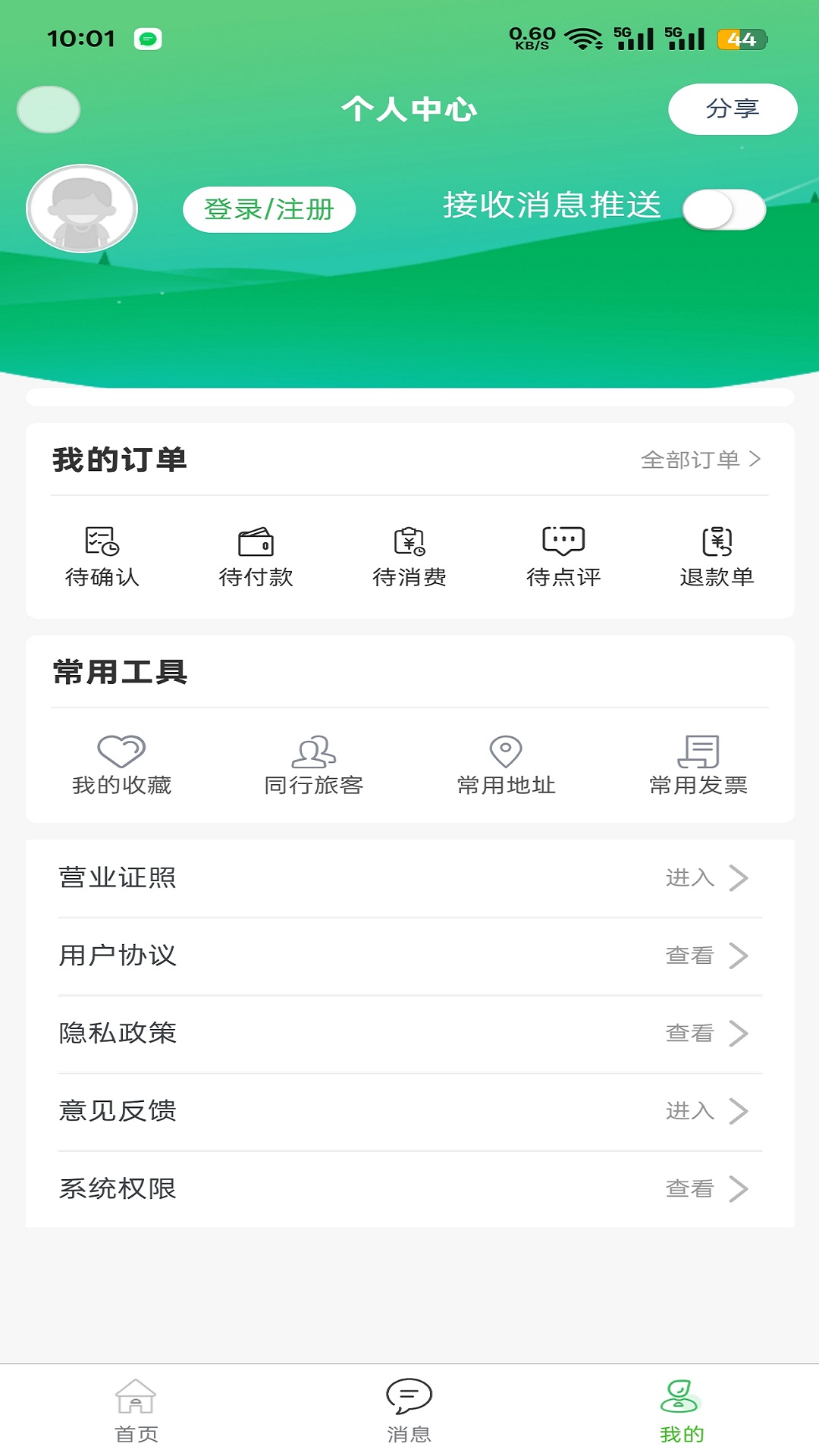Open 待点评 pending review orders
The image size is (819, 1456).
[562, 556]
